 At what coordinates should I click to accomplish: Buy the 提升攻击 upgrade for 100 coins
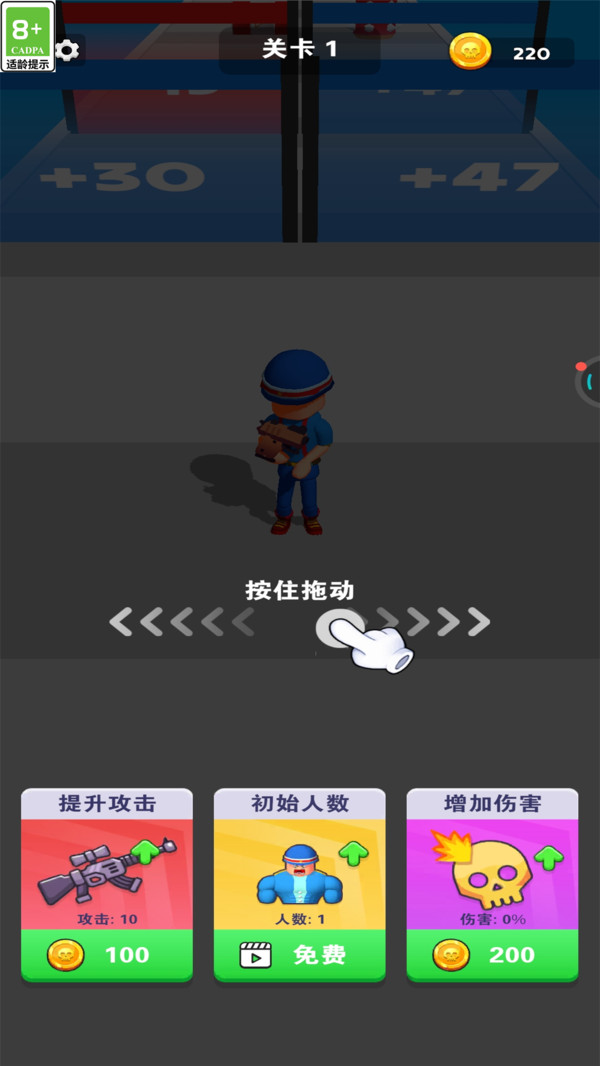[x=107, y=955]
